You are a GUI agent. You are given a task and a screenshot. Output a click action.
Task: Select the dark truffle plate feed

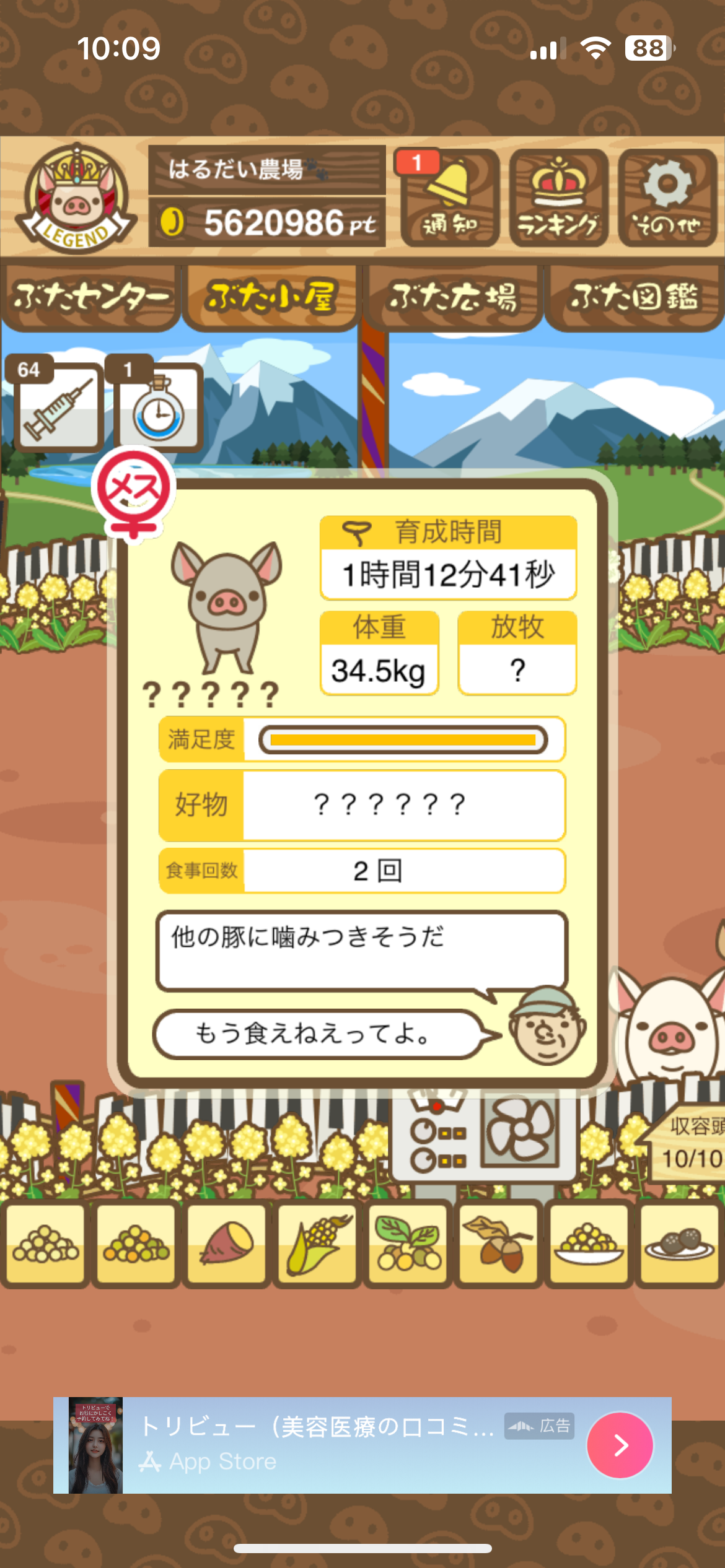tap(679, 1244)
